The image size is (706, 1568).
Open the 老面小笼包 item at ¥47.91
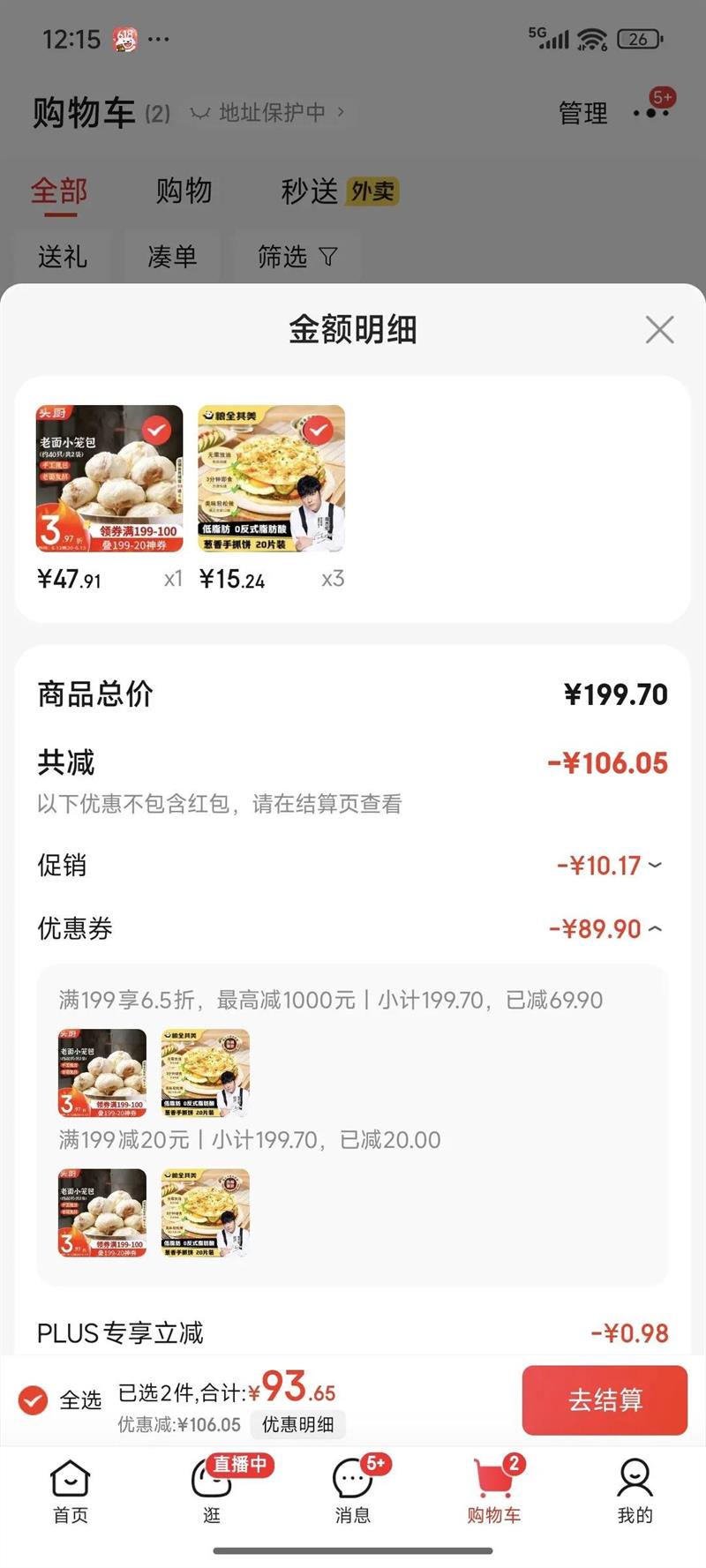coord(109,479)
